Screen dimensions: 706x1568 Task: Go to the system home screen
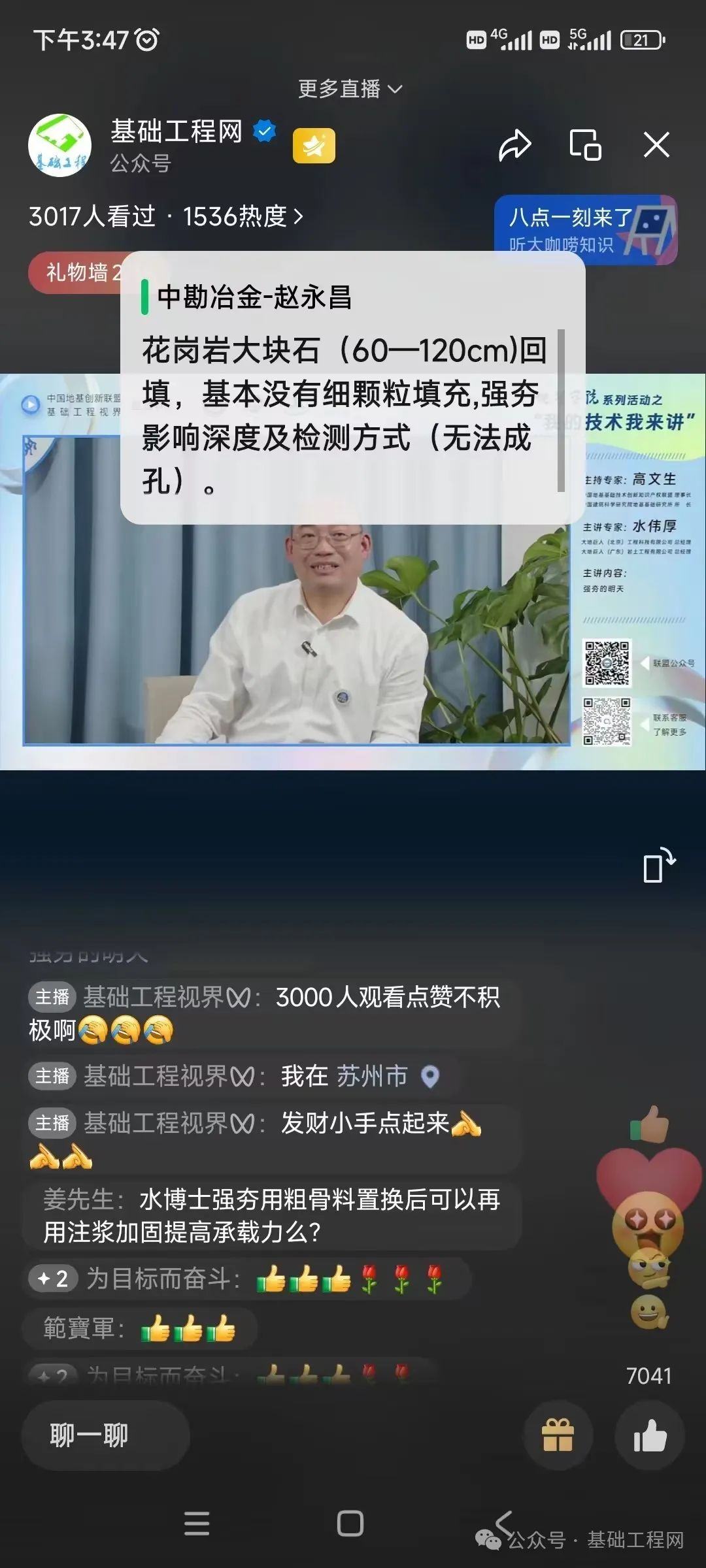[x=350, y=1524]
